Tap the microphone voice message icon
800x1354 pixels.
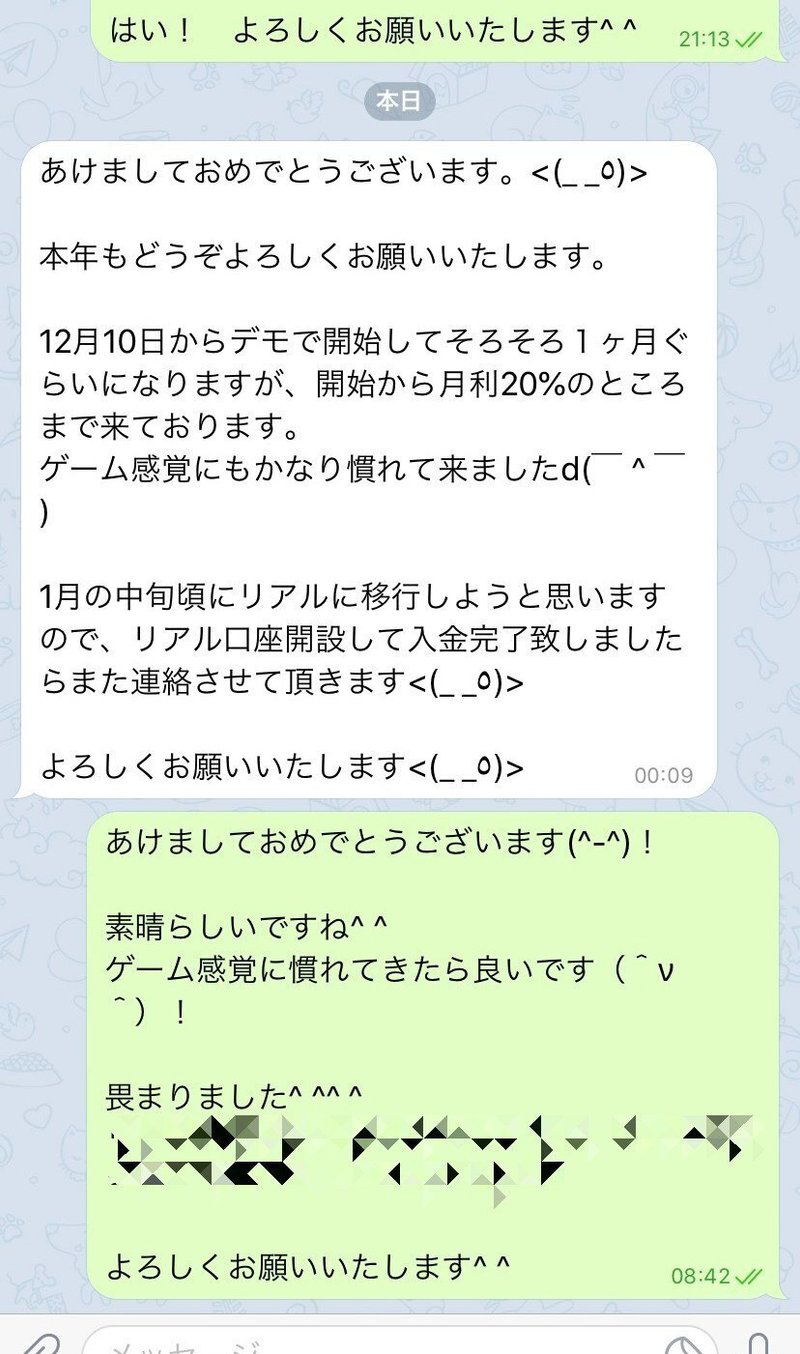tap(760, 1344)
